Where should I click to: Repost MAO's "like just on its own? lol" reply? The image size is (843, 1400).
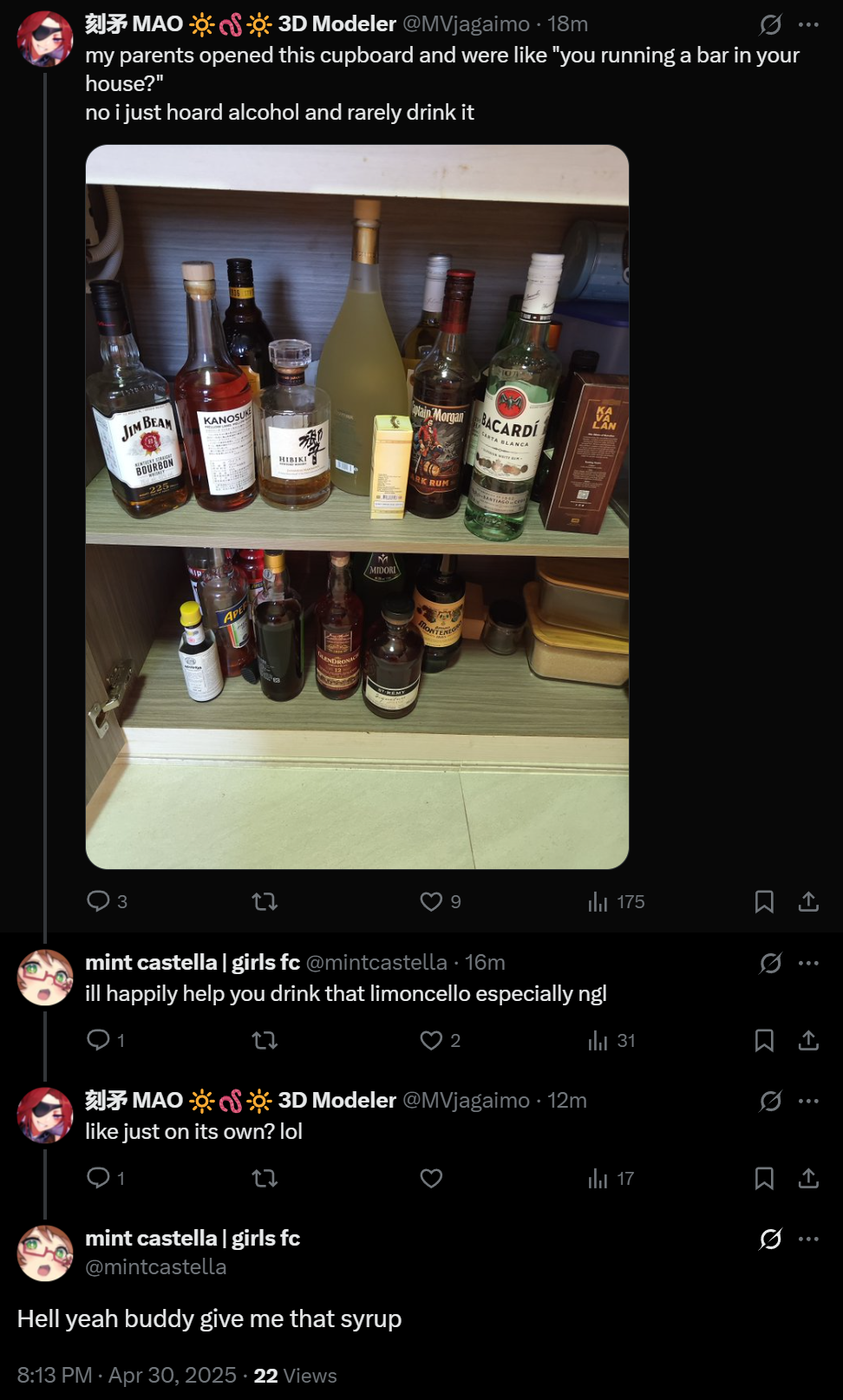pos(265,1178)
